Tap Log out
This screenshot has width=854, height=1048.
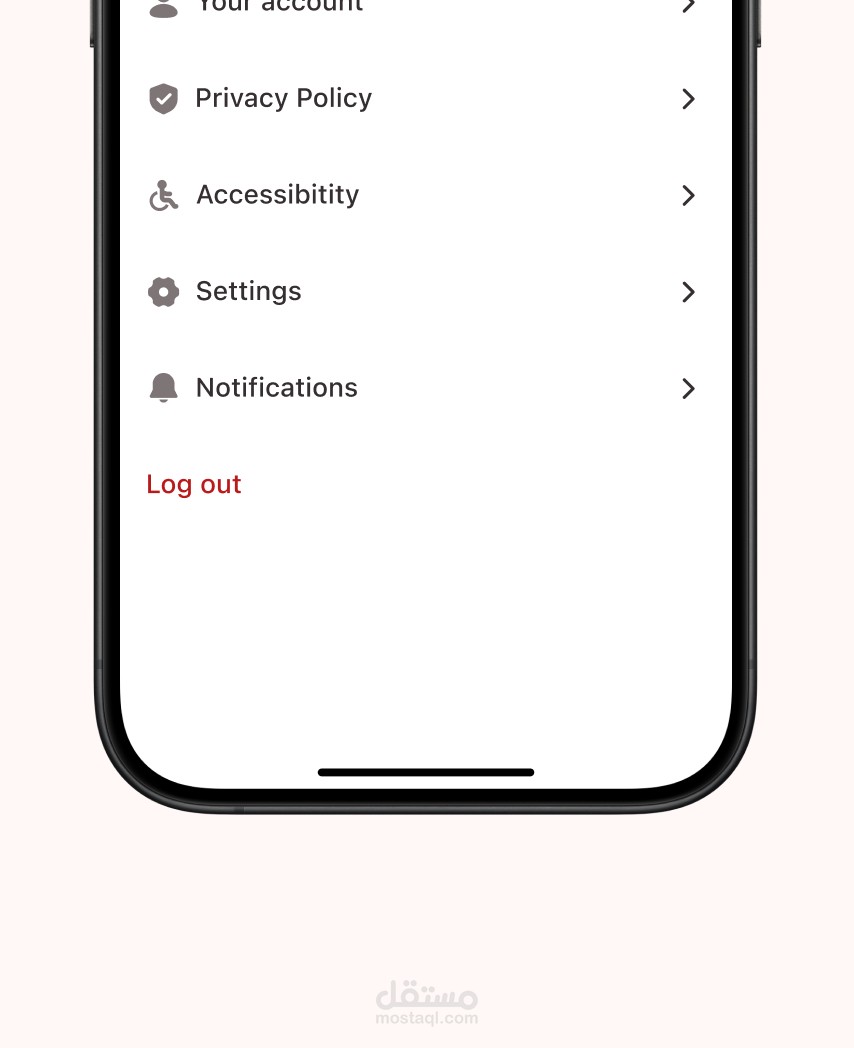click(194, 485)
